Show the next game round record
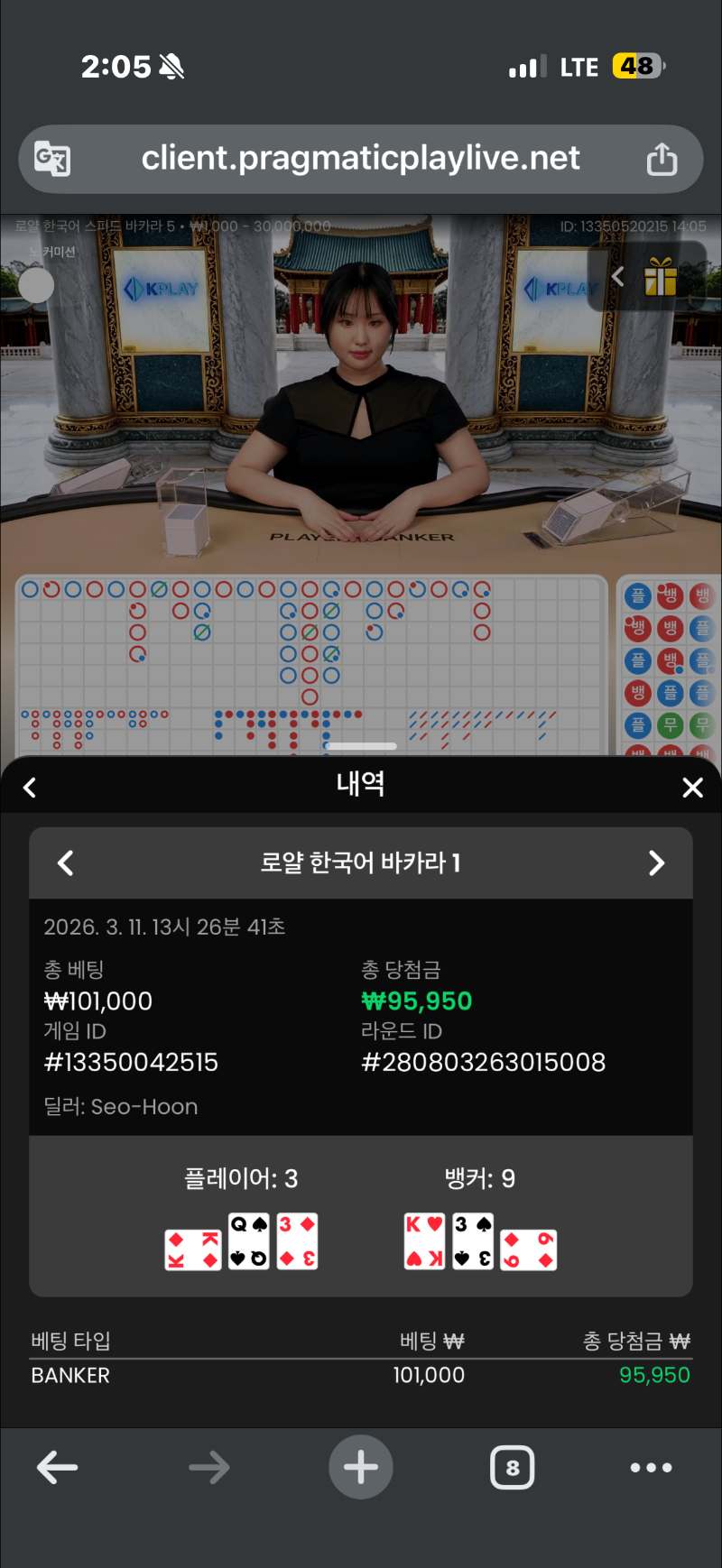The height and width of the screenshot is (1568, 722). [656, 862]
